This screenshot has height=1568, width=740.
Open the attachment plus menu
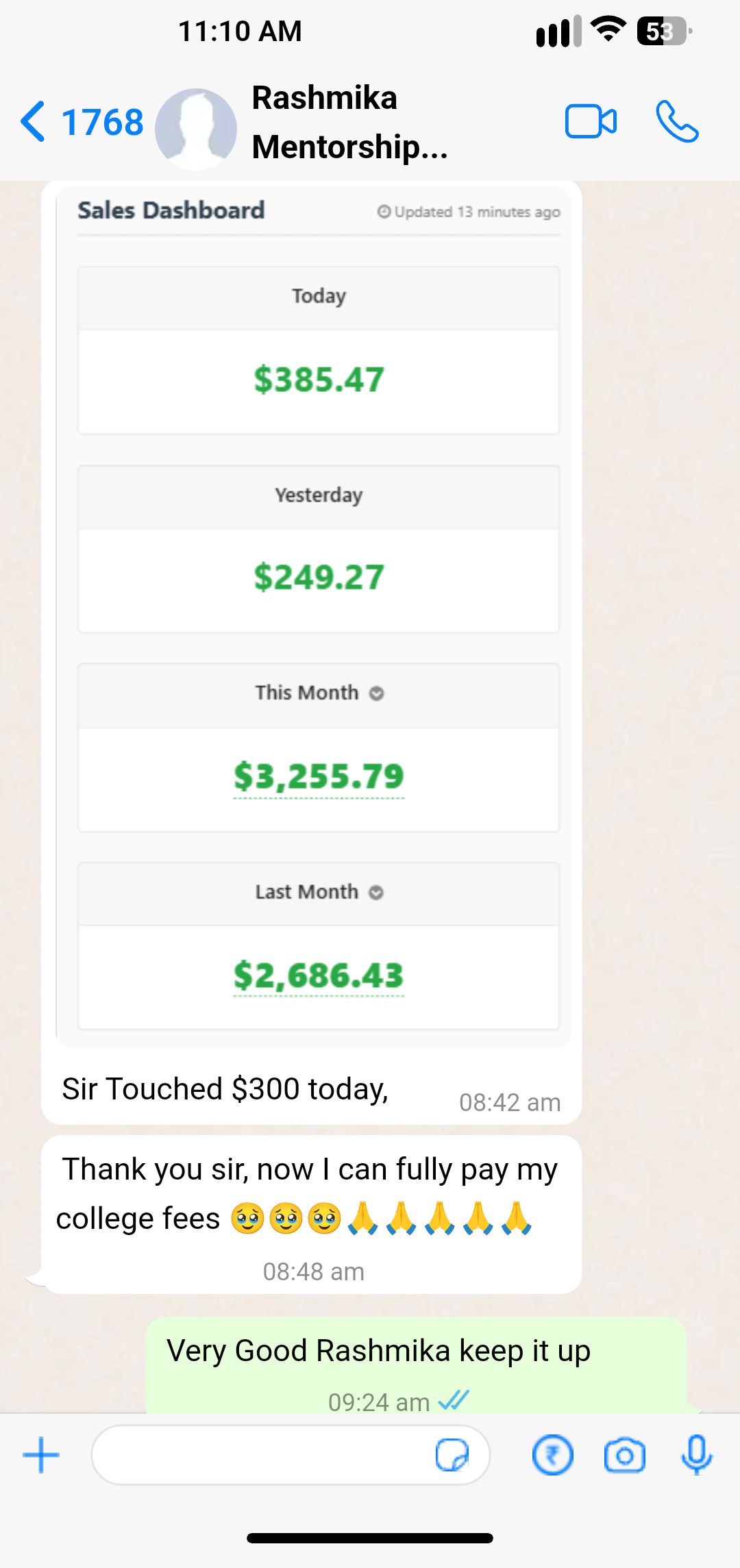coord(41,1455)
